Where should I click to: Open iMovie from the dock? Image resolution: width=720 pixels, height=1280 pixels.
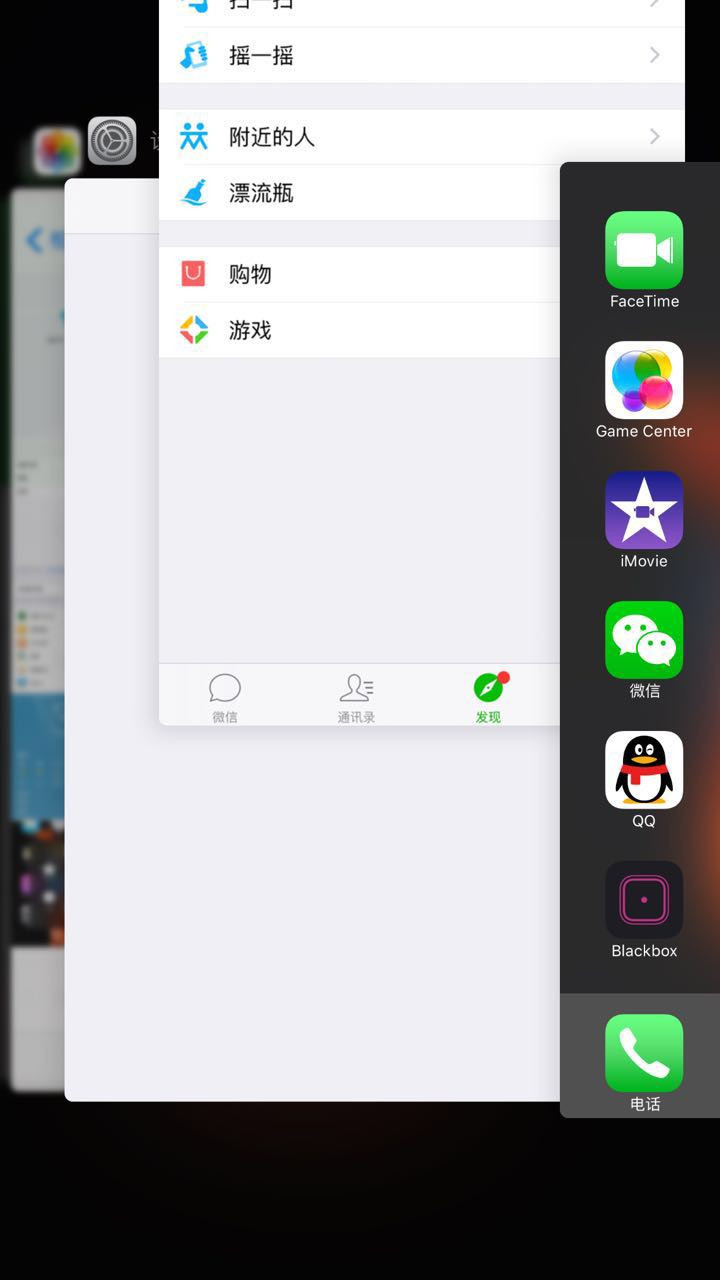tap(644, 511)
